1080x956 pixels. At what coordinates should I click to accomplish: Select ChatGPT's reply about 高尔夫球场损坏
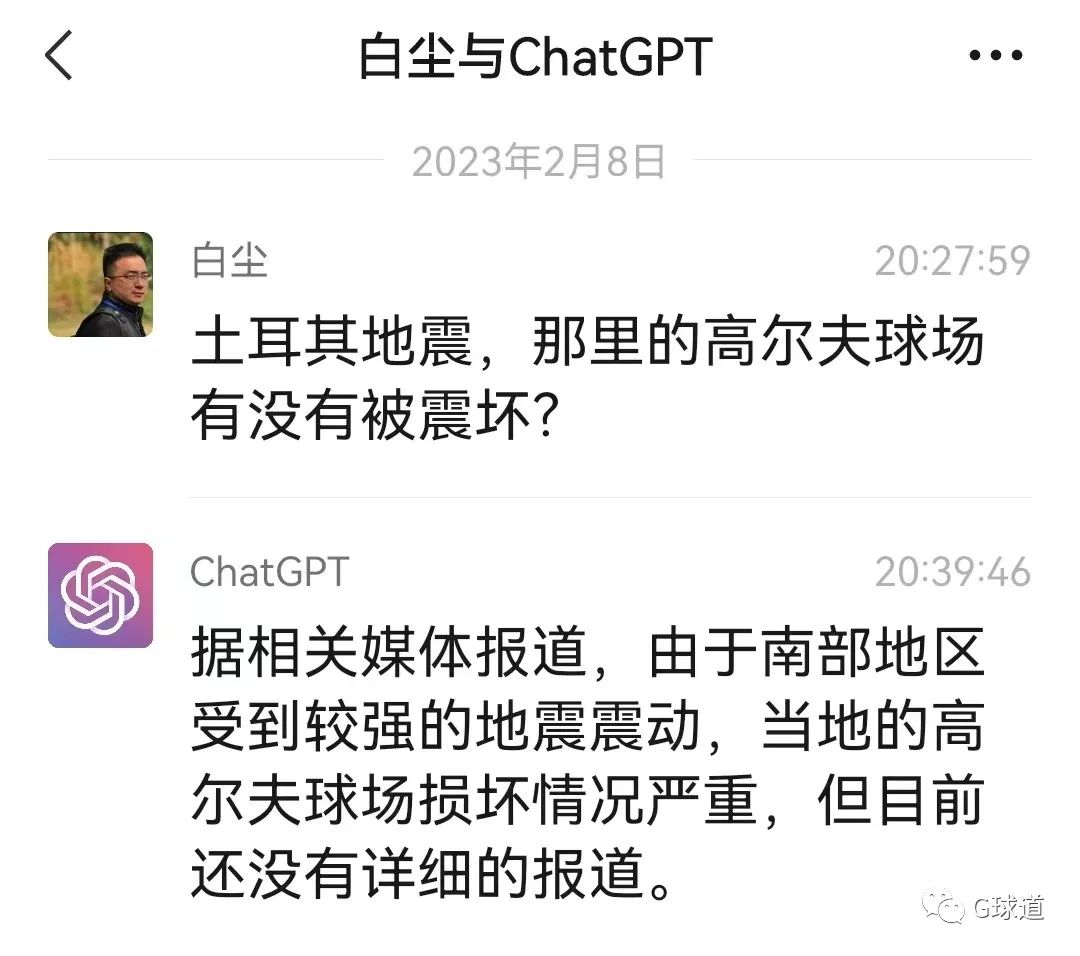(x=588, y=765)
